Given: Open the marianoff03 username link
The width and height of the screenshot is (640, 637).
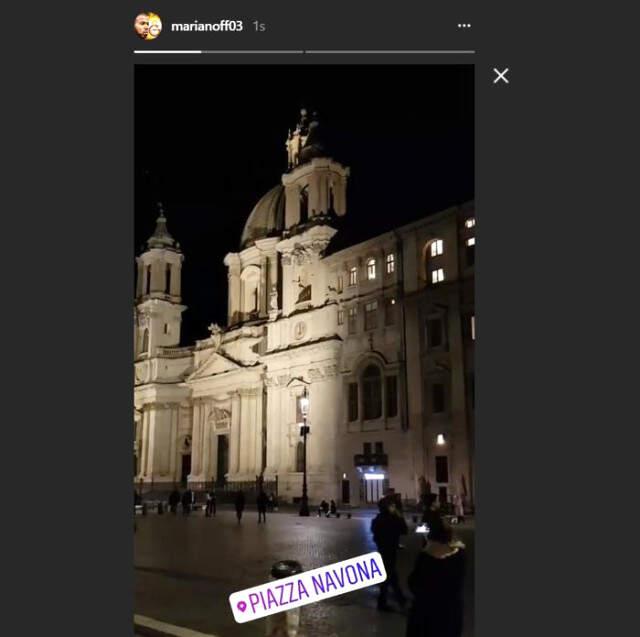Looking at the screenshot, I should (x=207, y=26).
